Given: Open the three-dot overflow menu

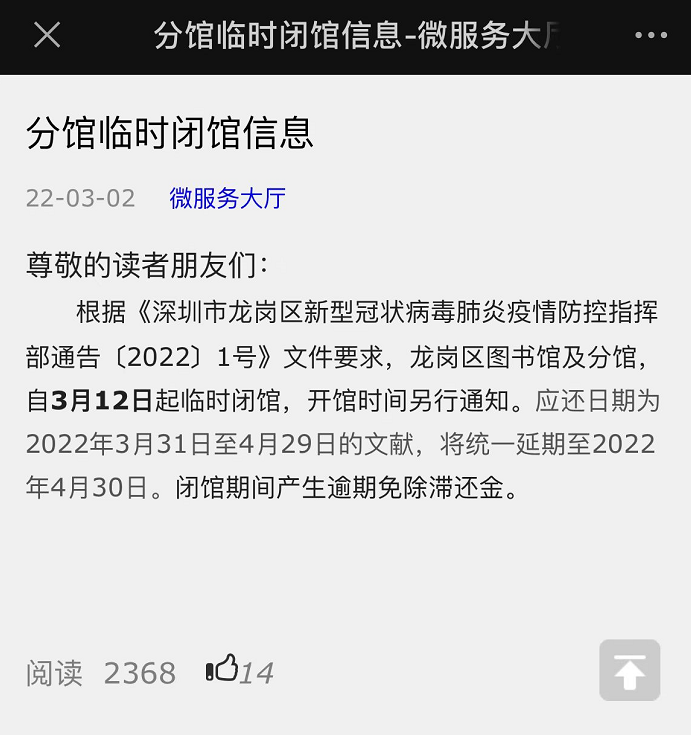Looking at the screenshot, I should coord(651,36).
